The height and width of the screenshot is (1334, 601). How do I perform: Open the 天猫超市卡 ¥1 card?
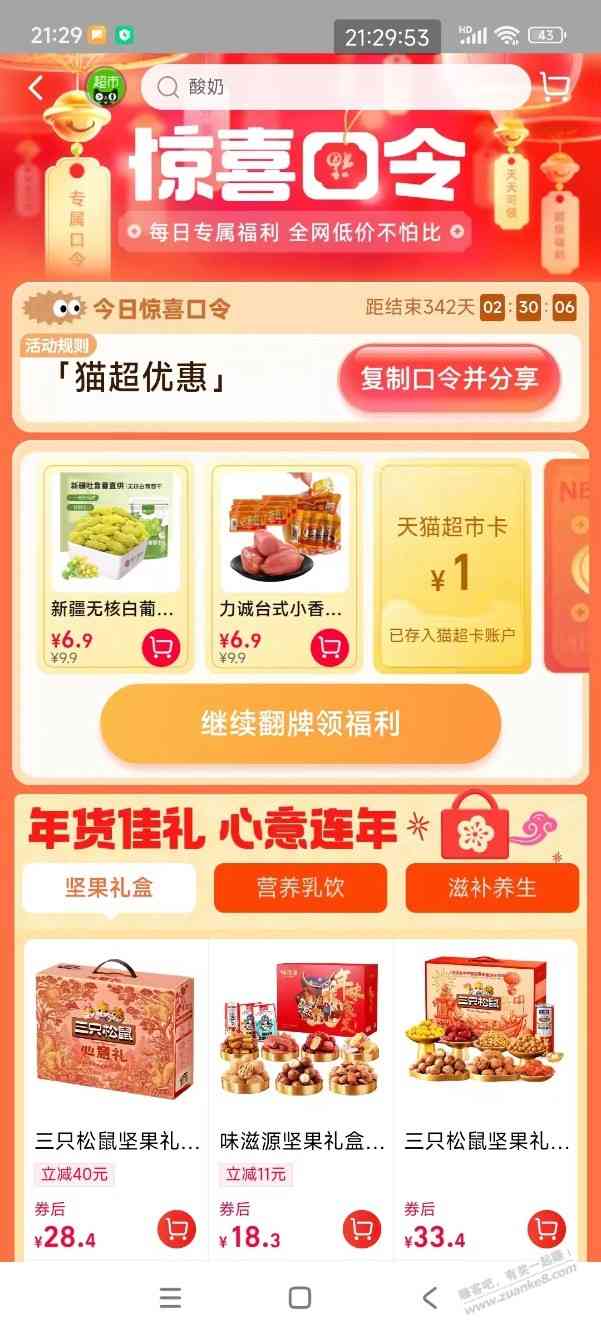[x=452, y=568]
